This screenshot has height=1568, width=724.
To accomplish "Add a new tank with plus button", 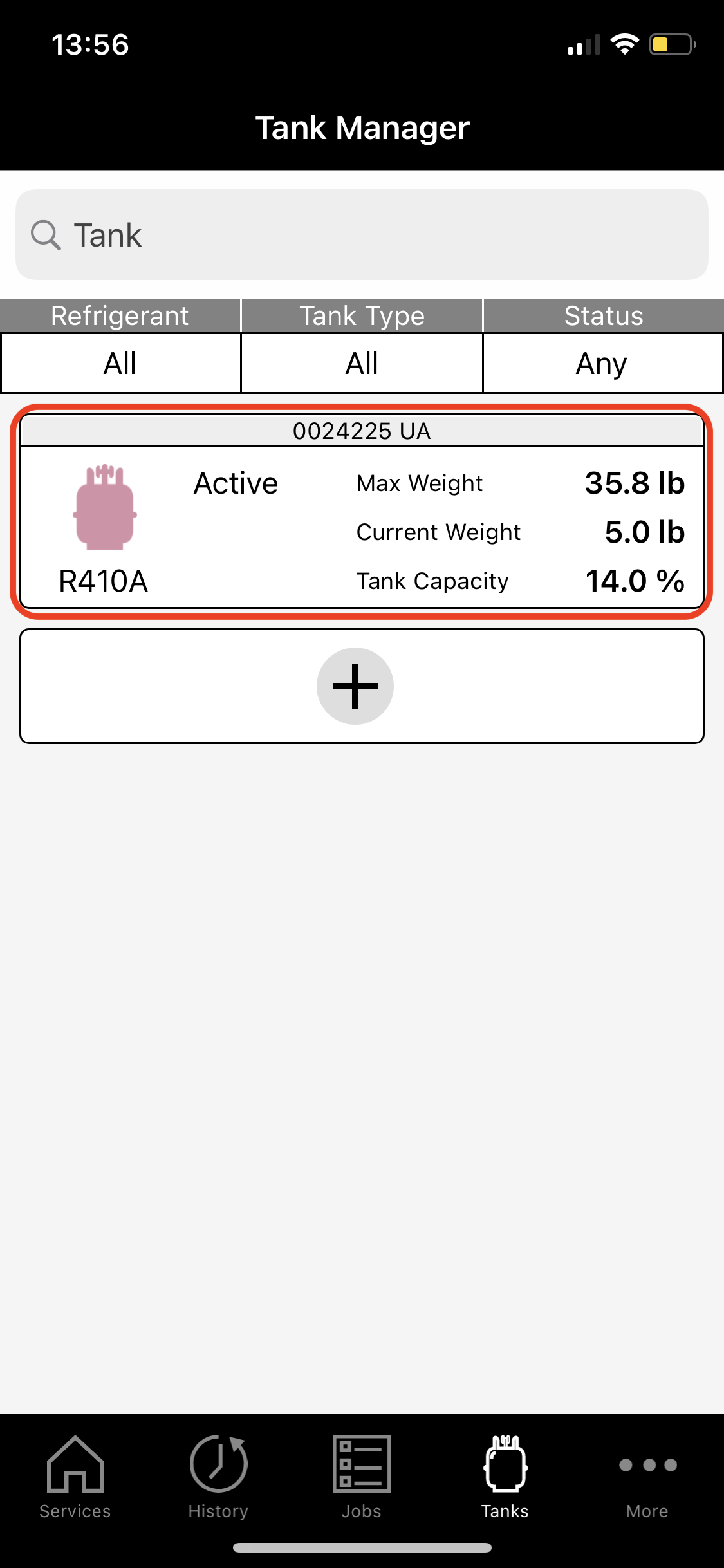I will tap(355, 686).
